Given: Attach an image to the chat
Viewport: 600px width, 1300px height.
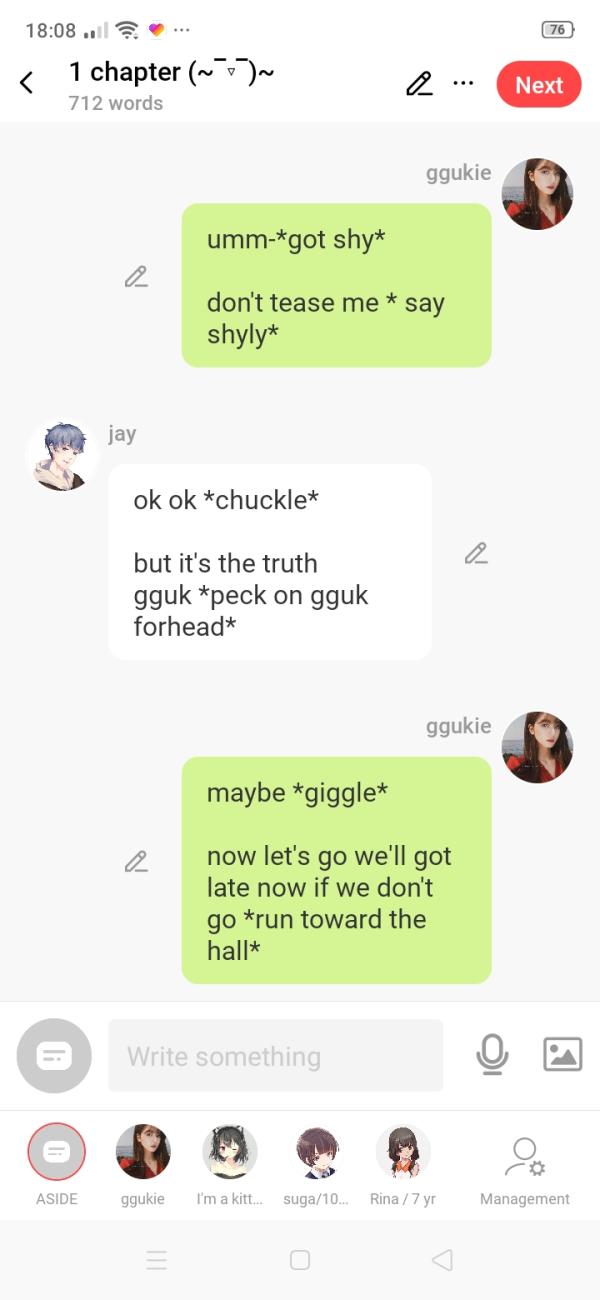Looking at the screenshot, I should click(562, 1055).
